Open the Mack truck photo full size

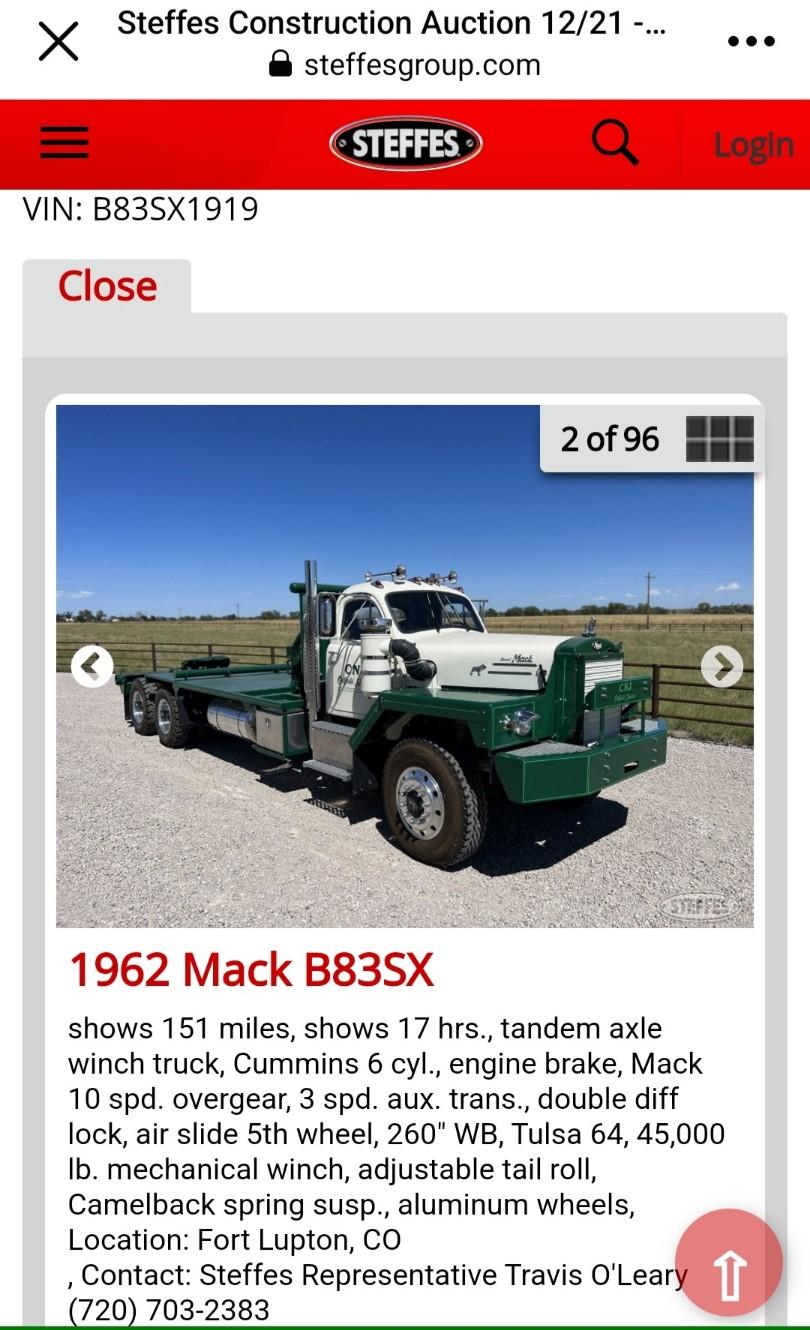point(405,666)
